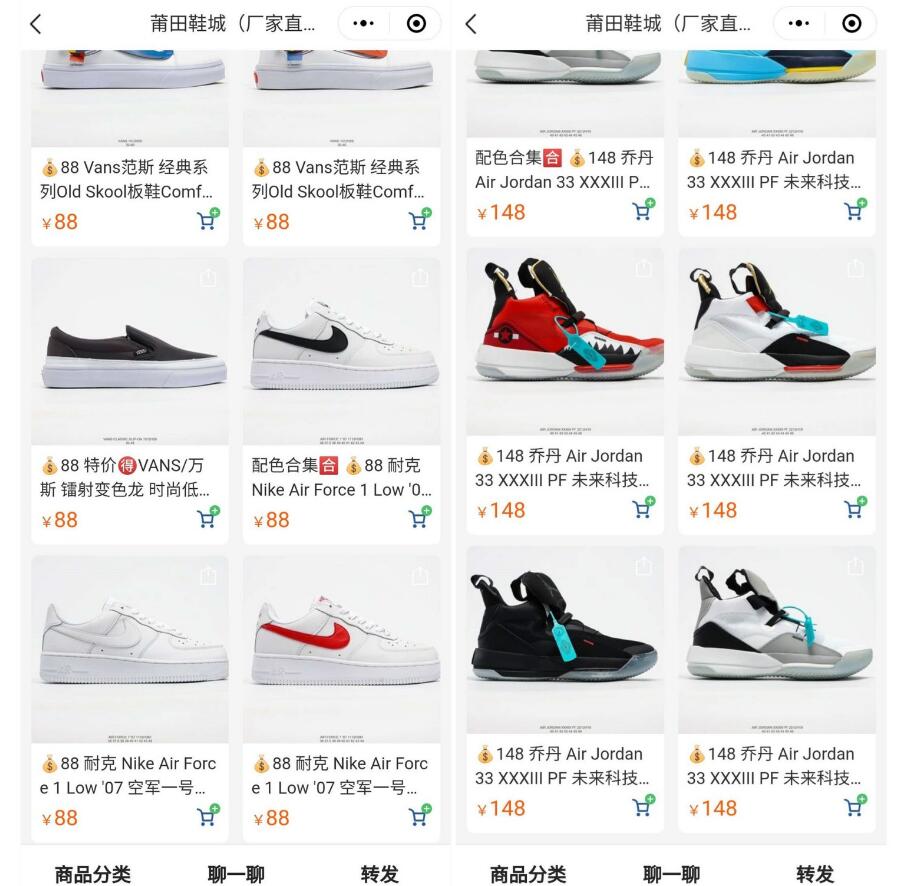This screenshot has width=902, height=886.
Task: Add the all-black Air Jordan 33 to cart
Action: 643,806
